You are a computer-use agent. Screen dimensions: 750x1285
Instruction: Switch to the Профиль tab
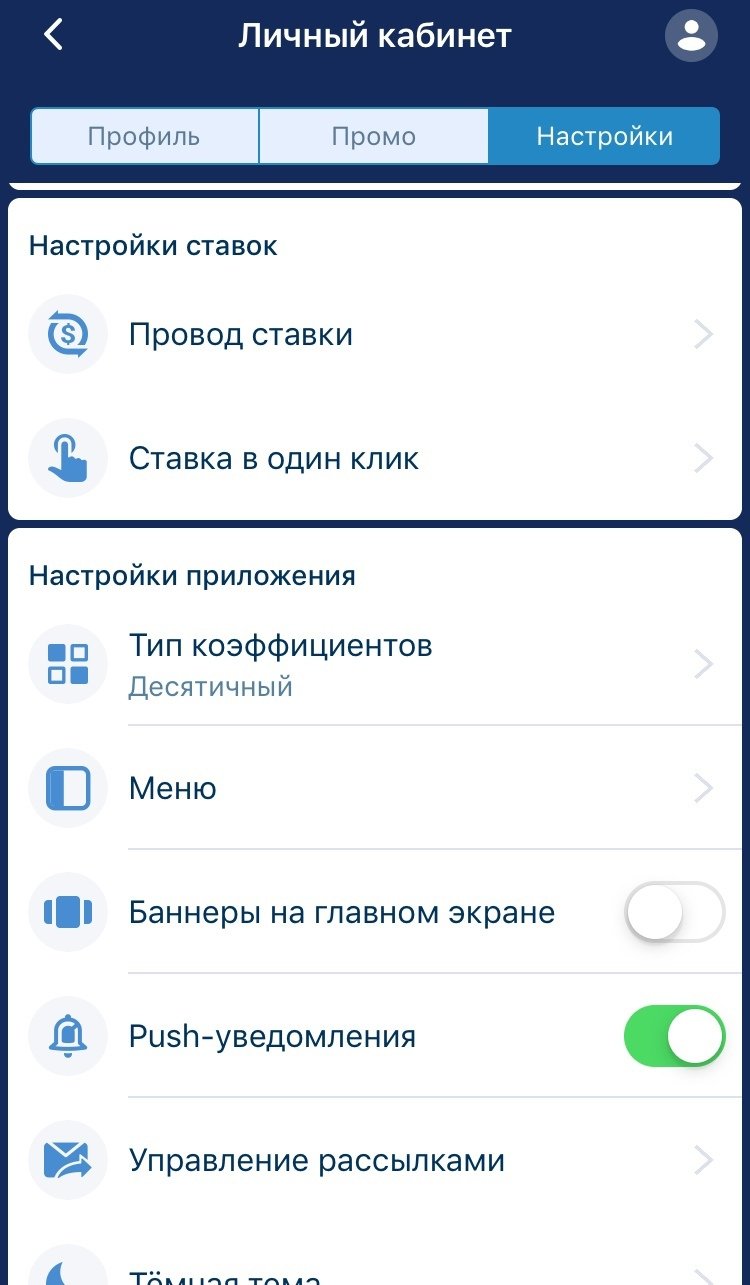pyautogui.click(x=145, y=136)
